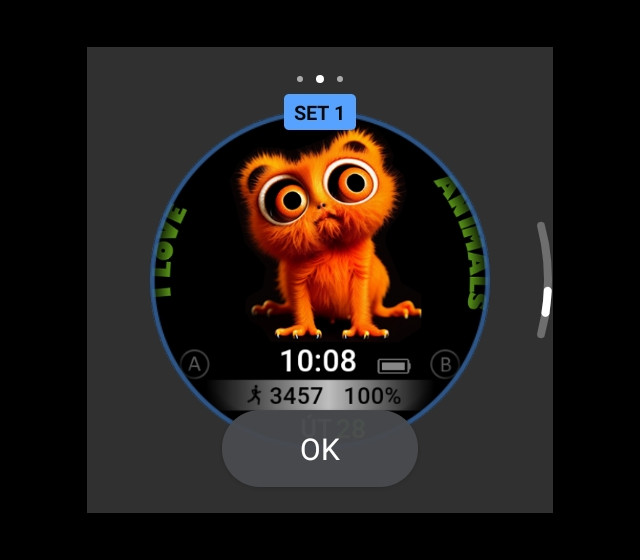Select the complication slot A
Screen dimensions: 640x560
tap(195, 364)
